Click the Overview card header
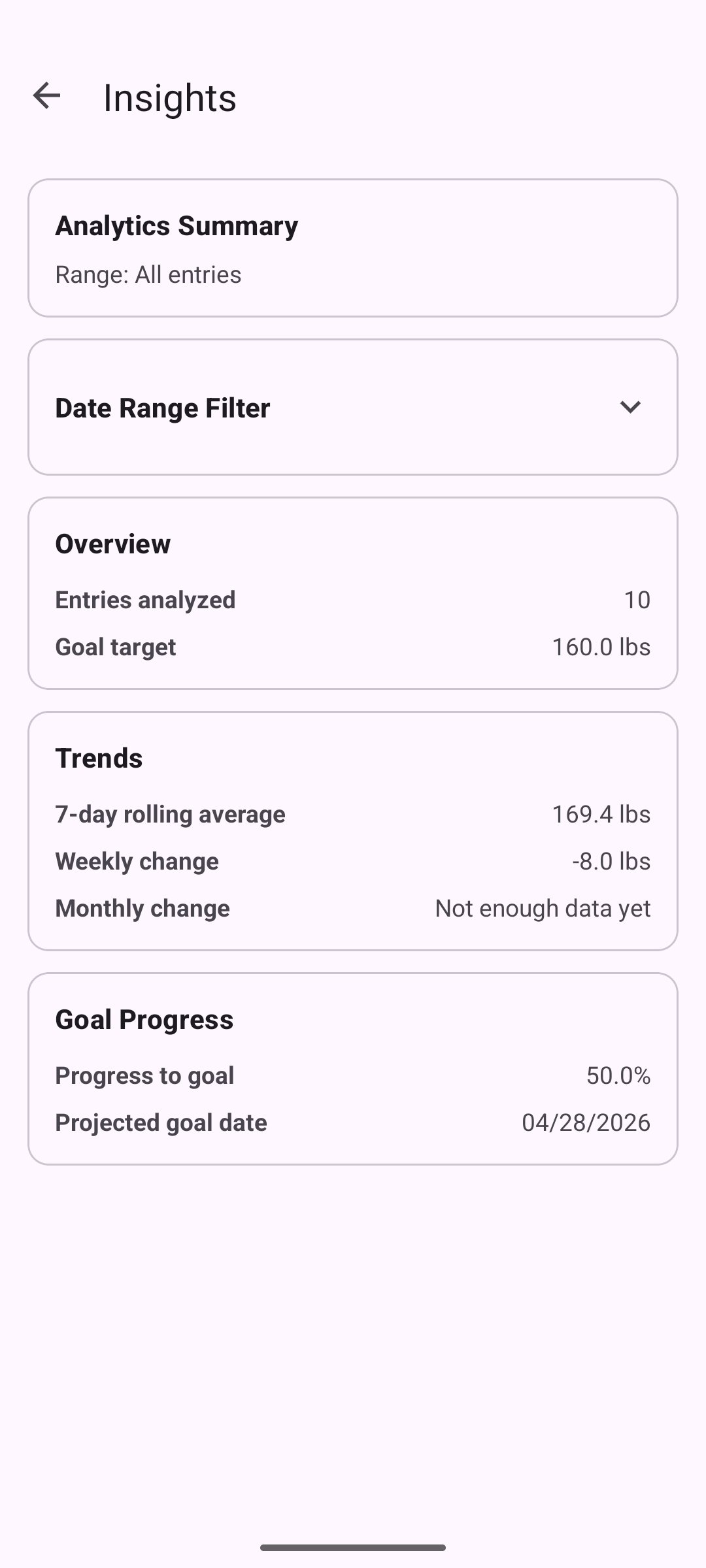Viewport: 706px width, 1568px height. point(112,543)
